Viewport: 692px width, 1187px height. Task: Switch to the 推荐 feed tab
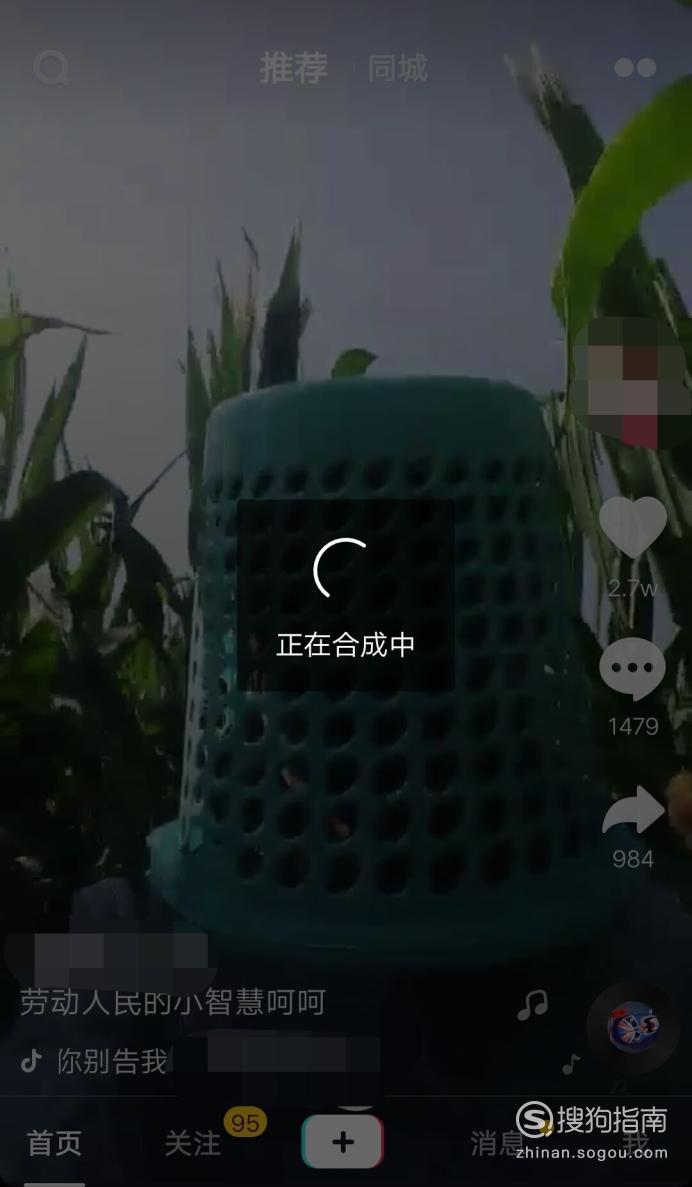point(294,68)
